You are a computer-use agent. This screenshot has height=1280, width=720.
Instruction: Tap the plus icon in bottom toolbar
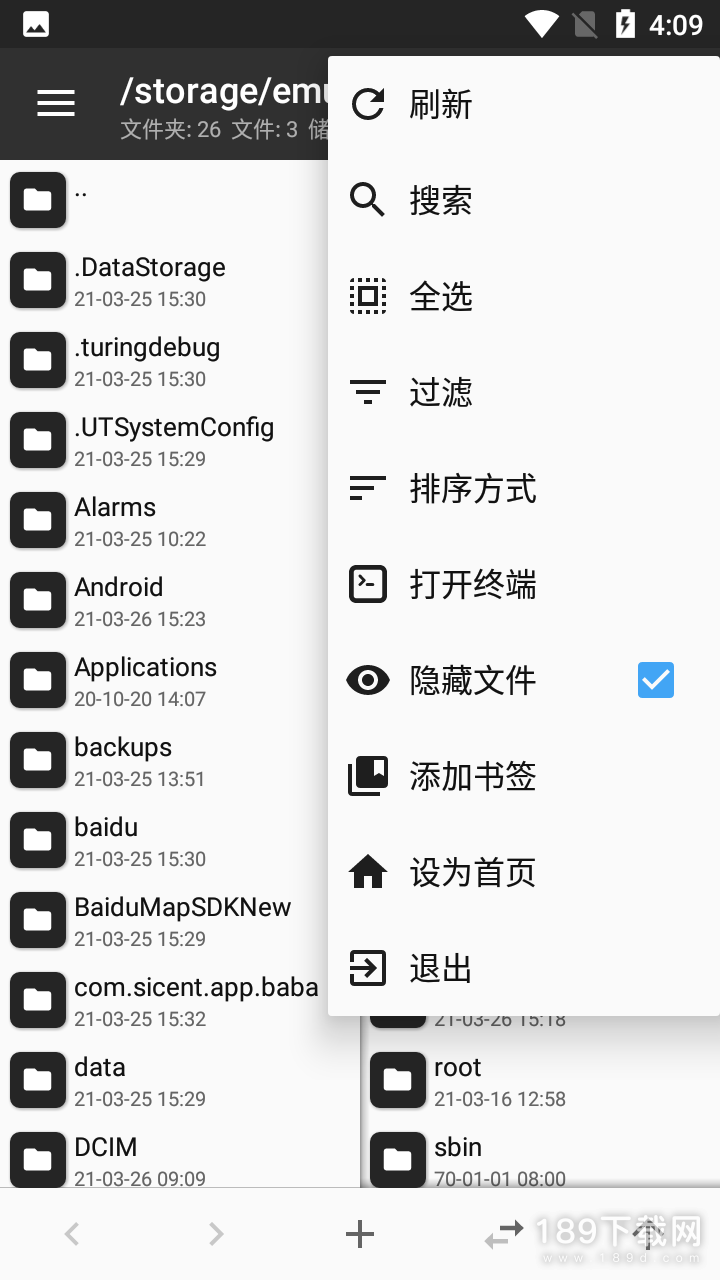[x=360, y=1234]
